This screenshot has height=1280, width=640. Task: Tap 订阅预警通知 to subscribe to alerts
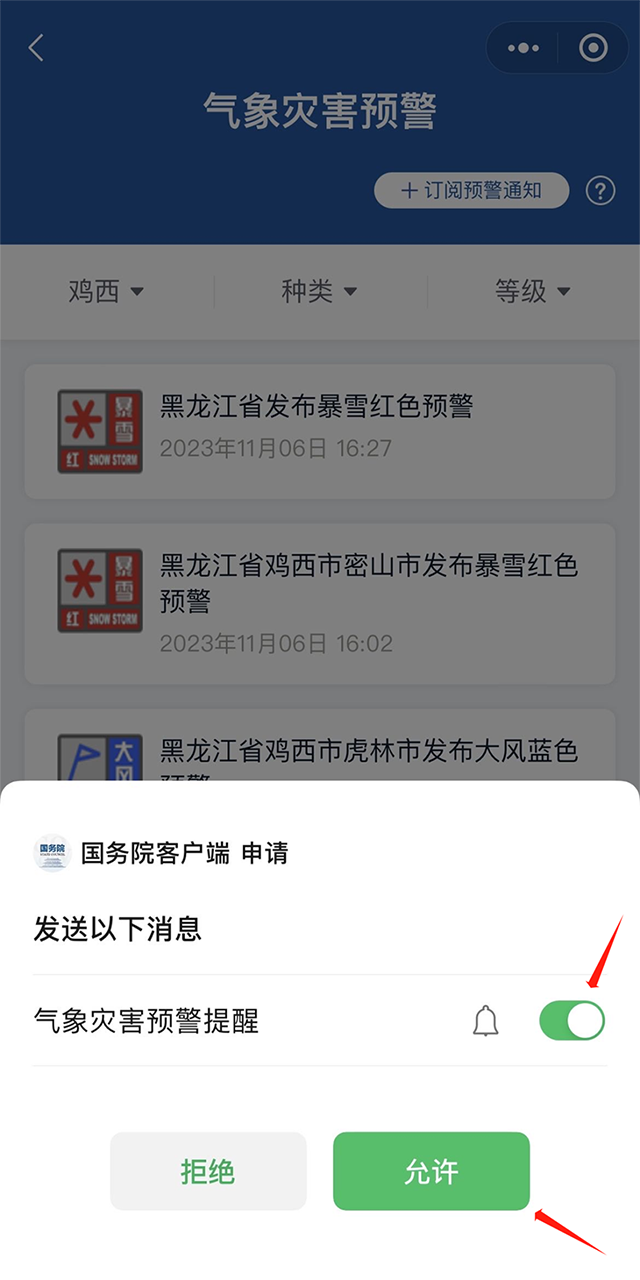(472, 190)
